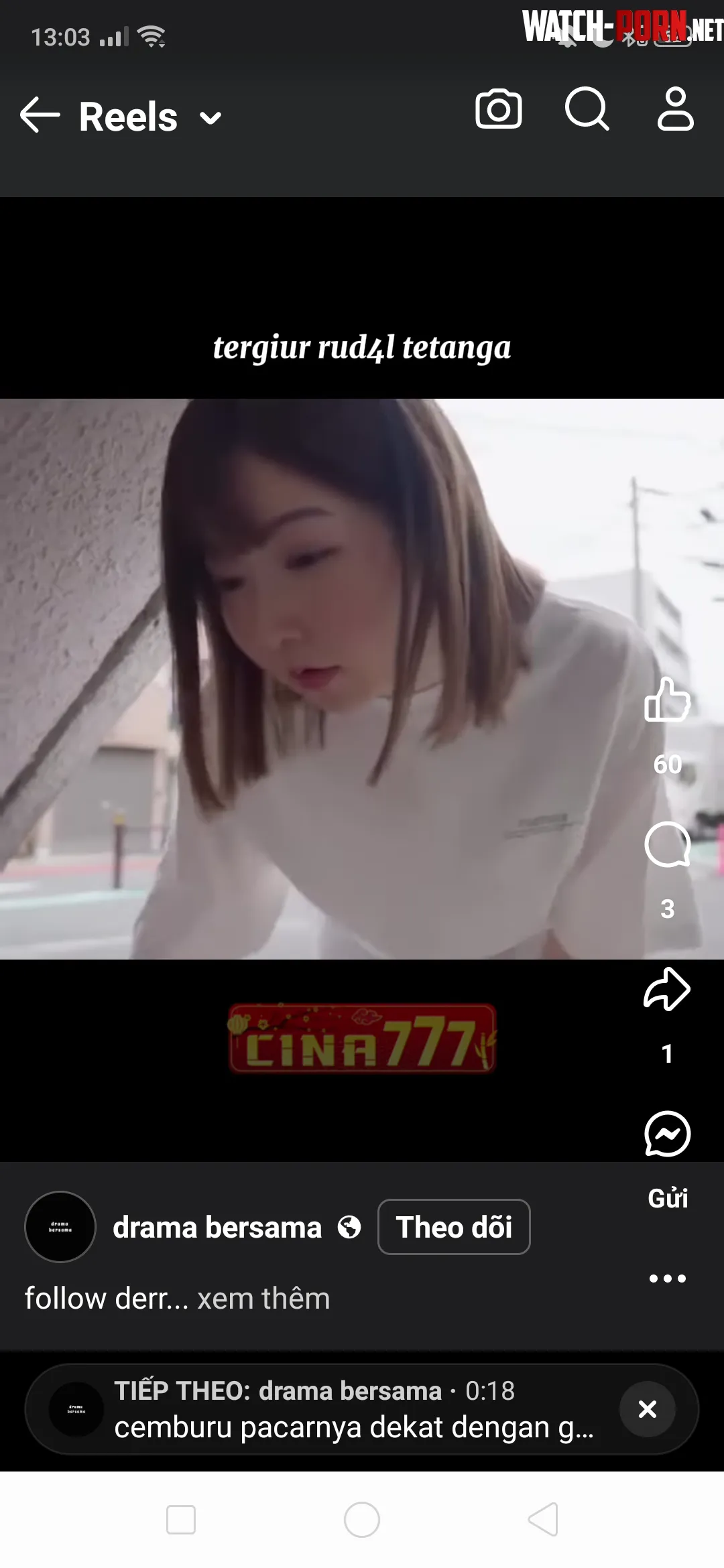The image size is (724, 1568).
Task: Like this reel with thumbs up
Action: [667, 700]
